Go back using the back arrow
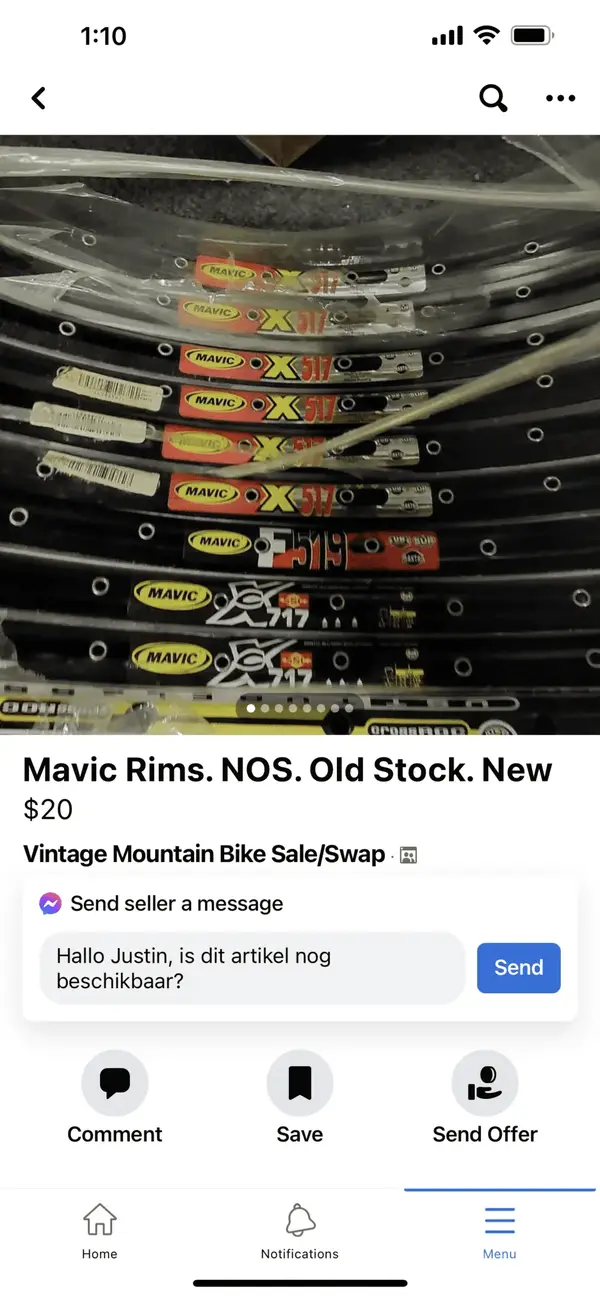This screenshot has width=600, height=1298. click(38, 98)
